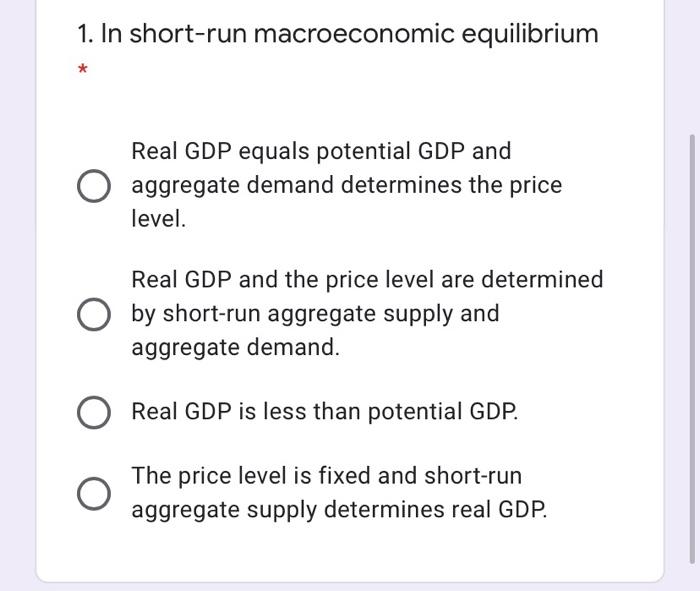Select 'Real GDP equals potential GDP' option

93,187
